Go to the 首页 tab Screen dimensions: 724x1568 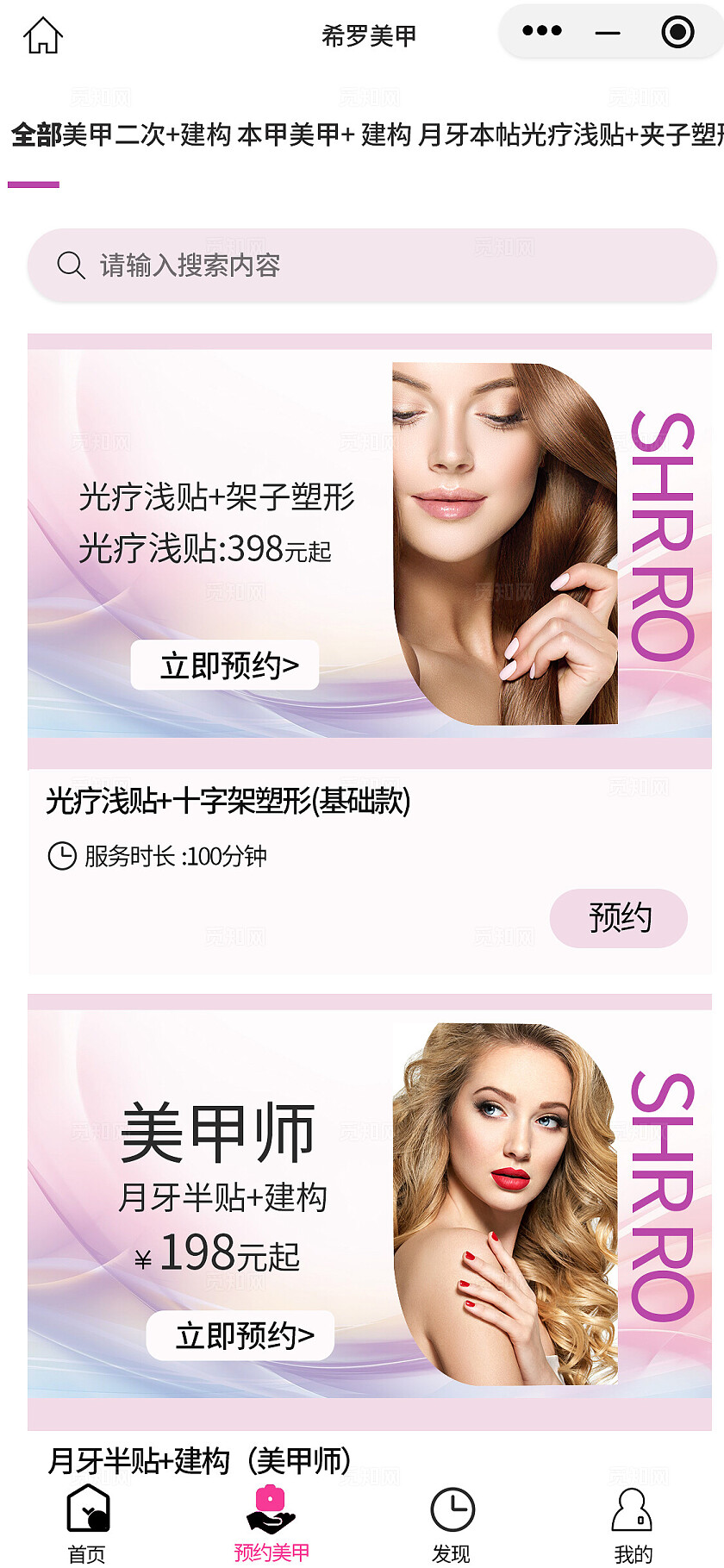pyautogui.click(x=87, y=1523)
